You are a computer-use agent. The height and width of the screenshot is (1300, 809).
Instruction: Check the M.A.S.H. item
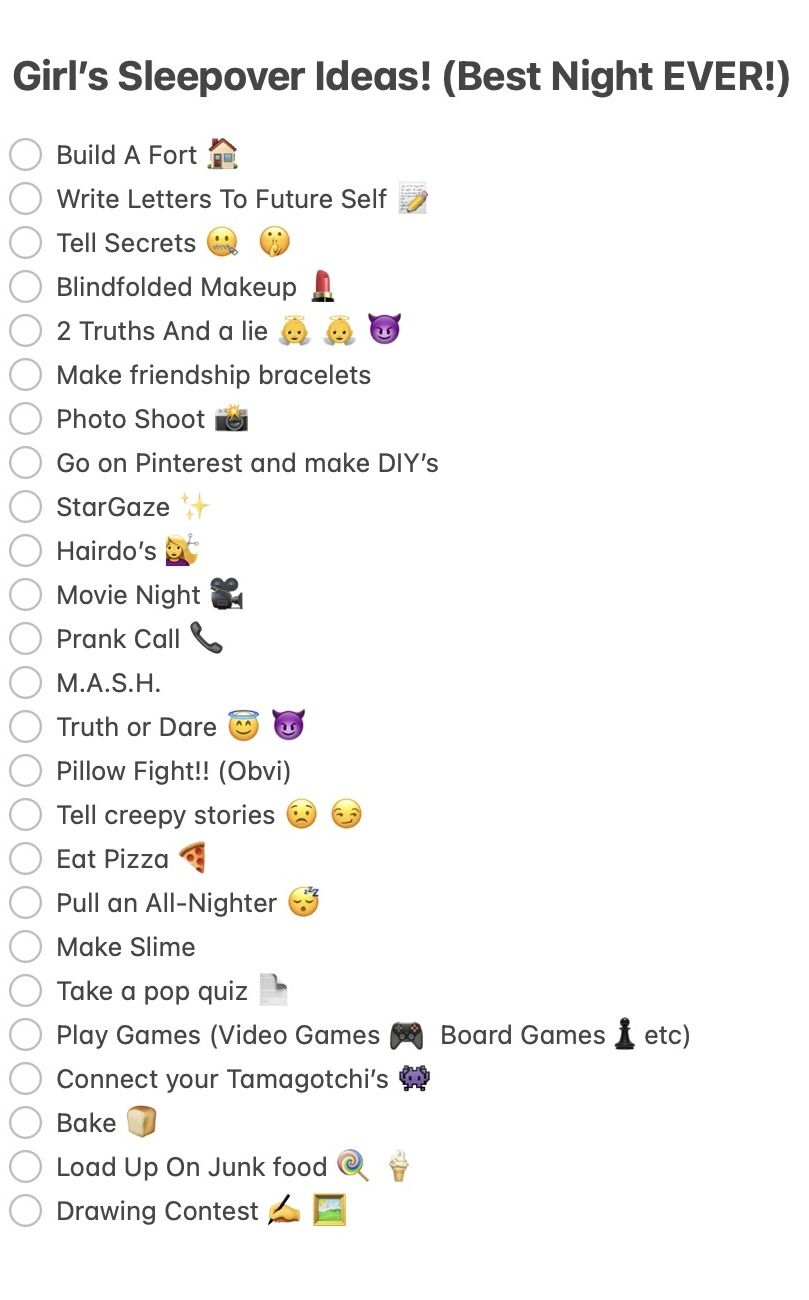coord(25,683)
